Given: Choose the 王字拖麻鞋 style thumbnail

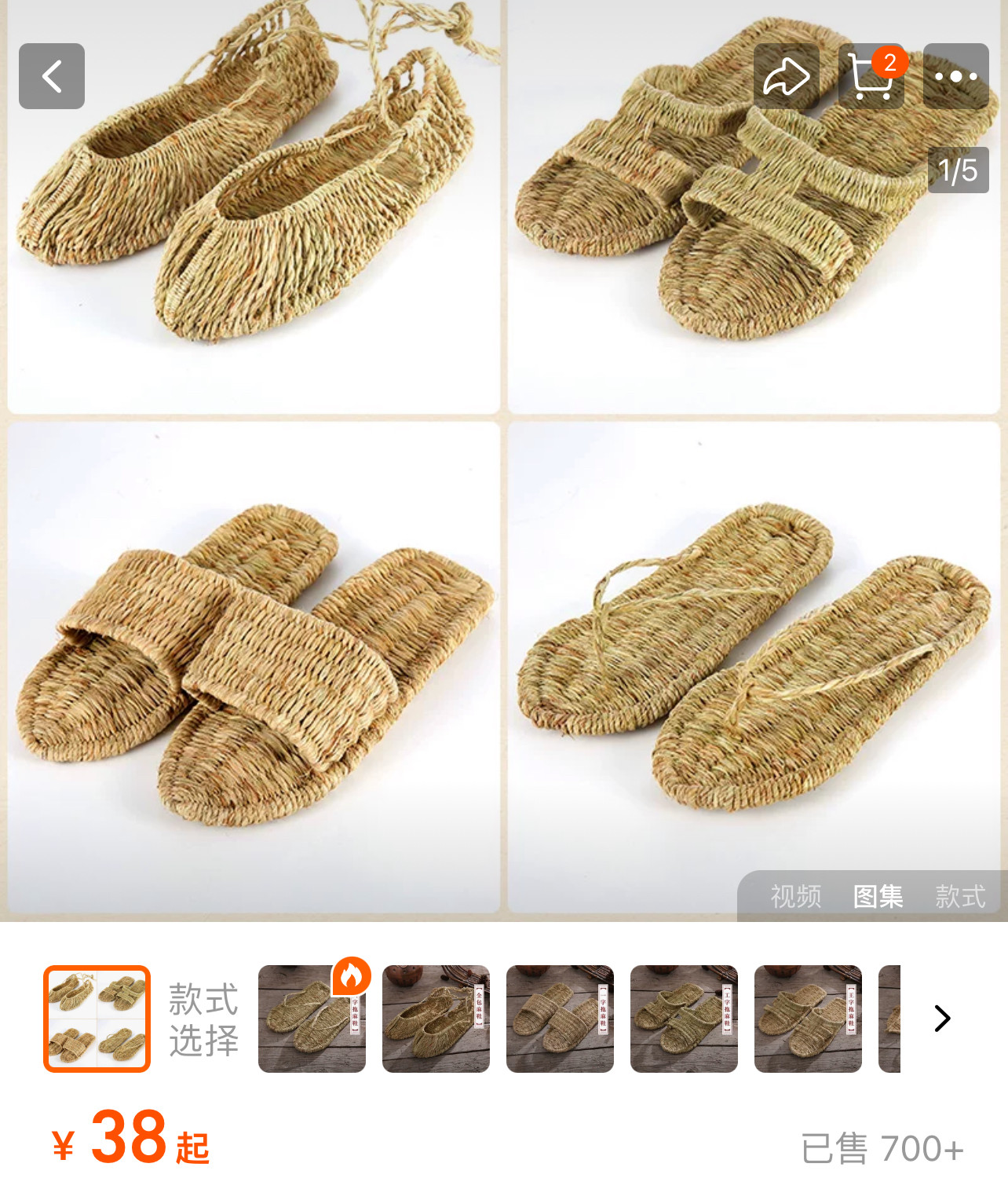Looking at the screenshot, I should click(808, 1019).
